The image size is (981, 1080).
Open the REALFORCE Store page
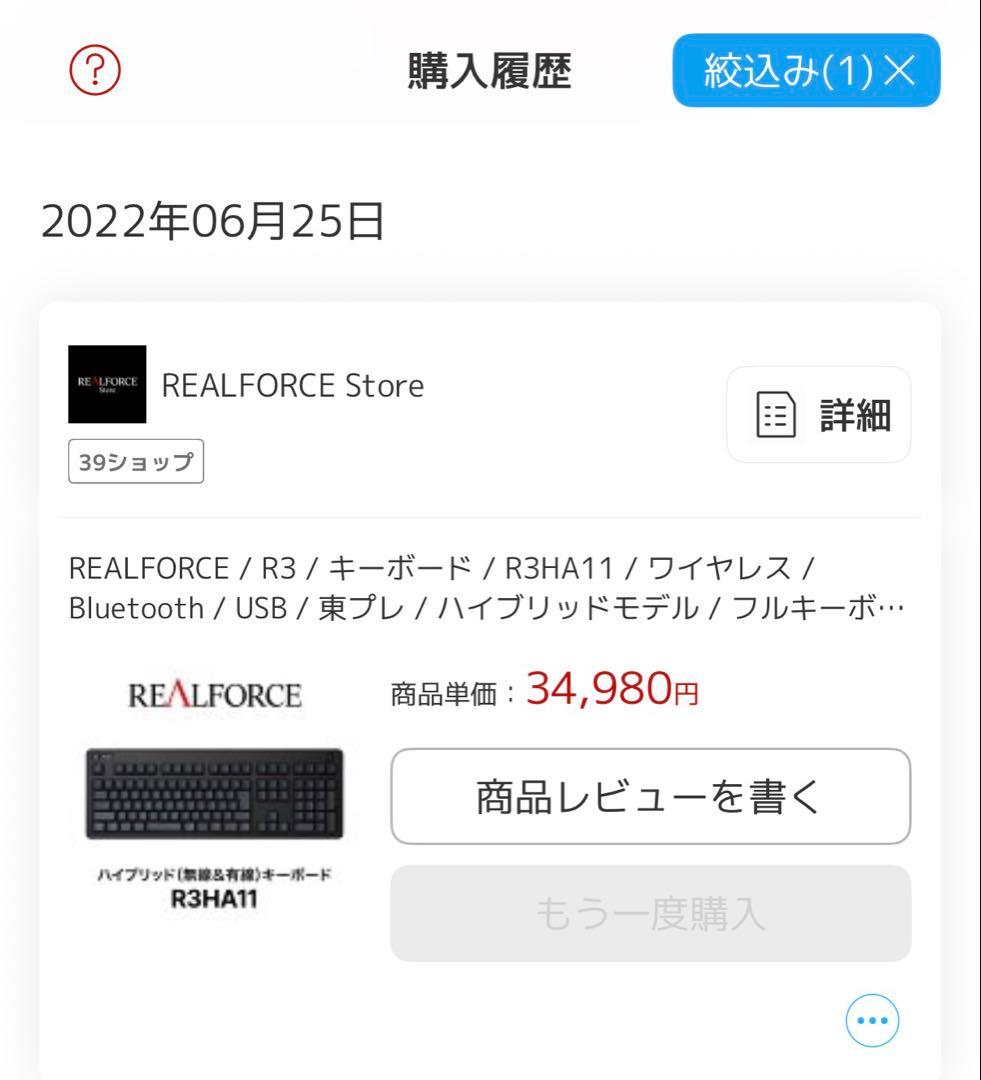(293, 386)
